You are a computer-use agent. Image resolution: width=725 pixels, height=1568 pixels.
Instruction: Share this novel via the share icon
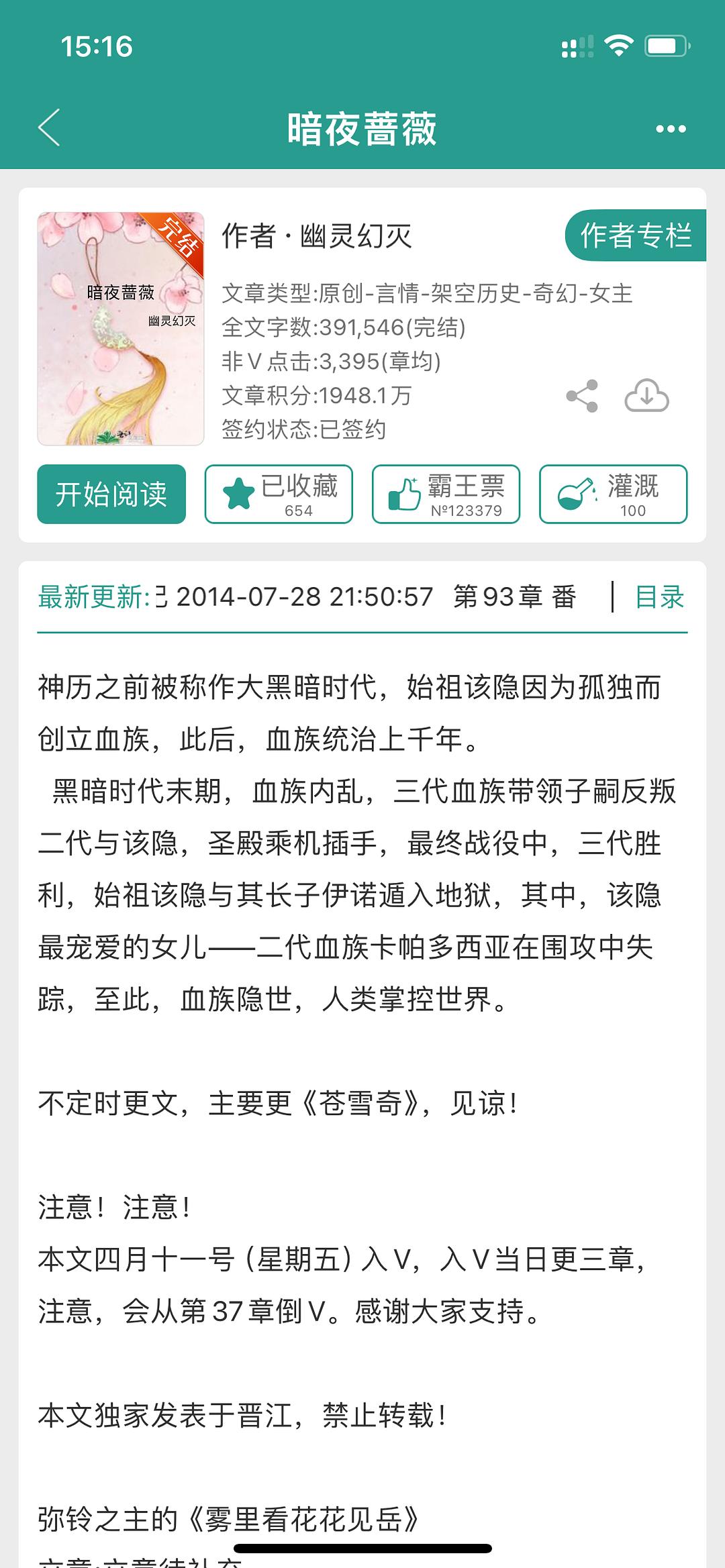(x=582, y=396)
